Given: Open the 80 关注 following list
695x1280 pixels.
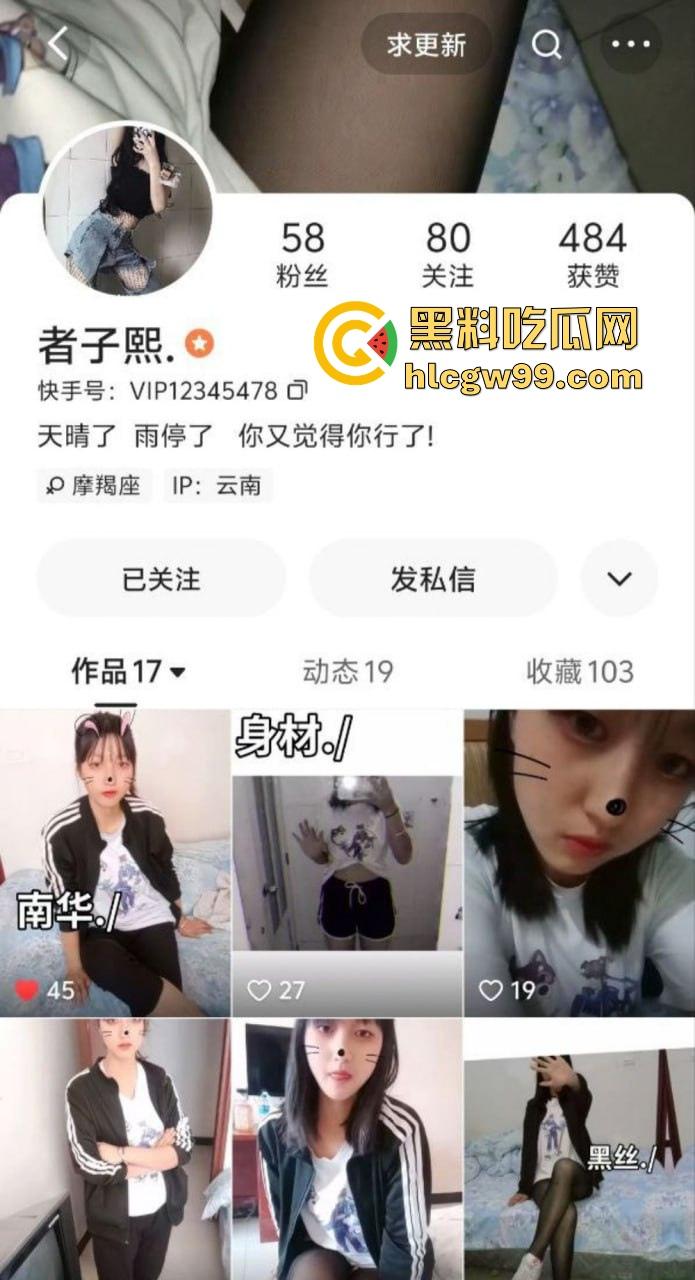Looking at the screenshot, I should (x=448, y=254).
